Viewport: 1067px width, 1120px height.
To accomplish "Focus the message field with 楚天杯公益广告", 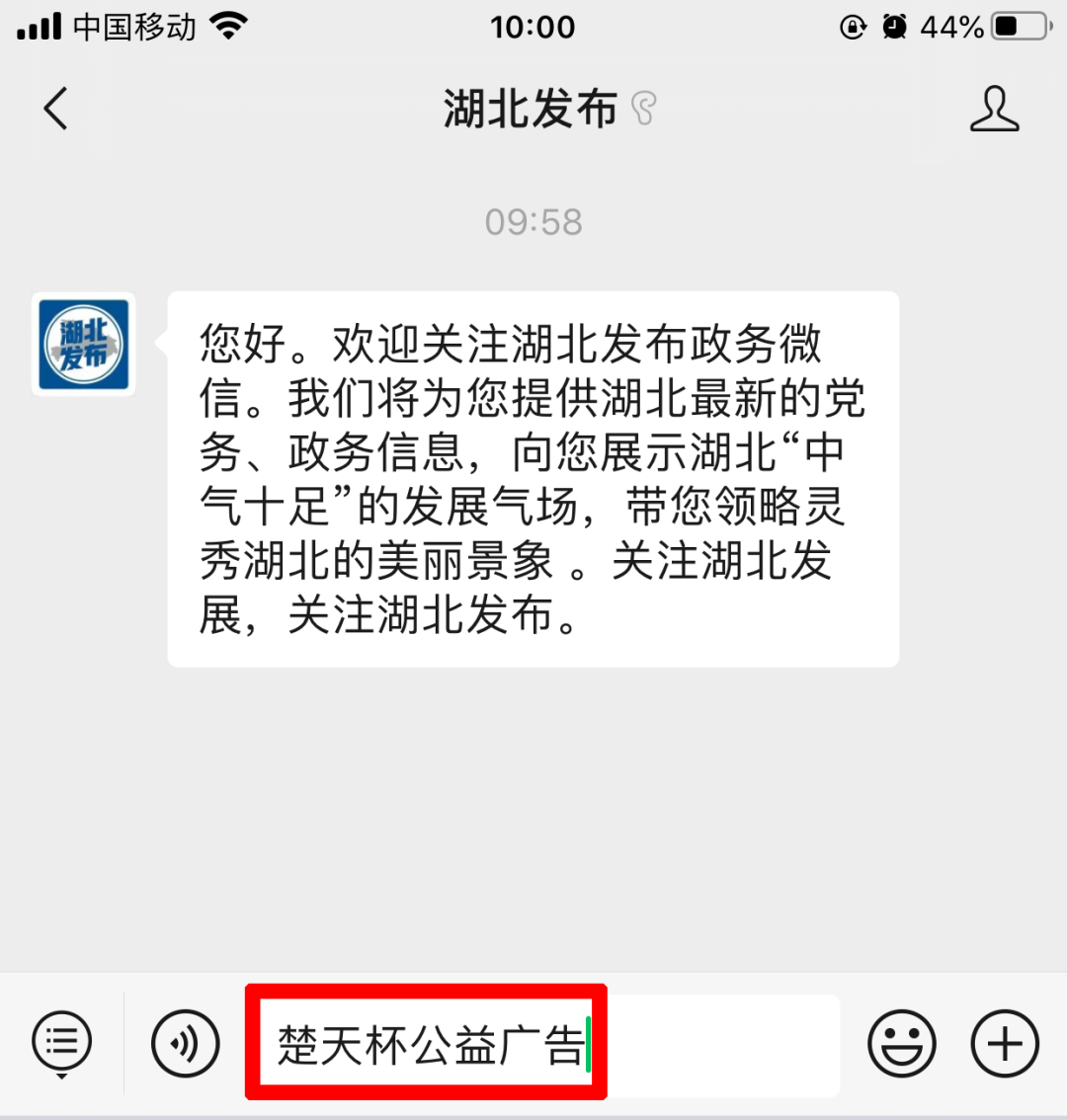I will point(541,1044).
